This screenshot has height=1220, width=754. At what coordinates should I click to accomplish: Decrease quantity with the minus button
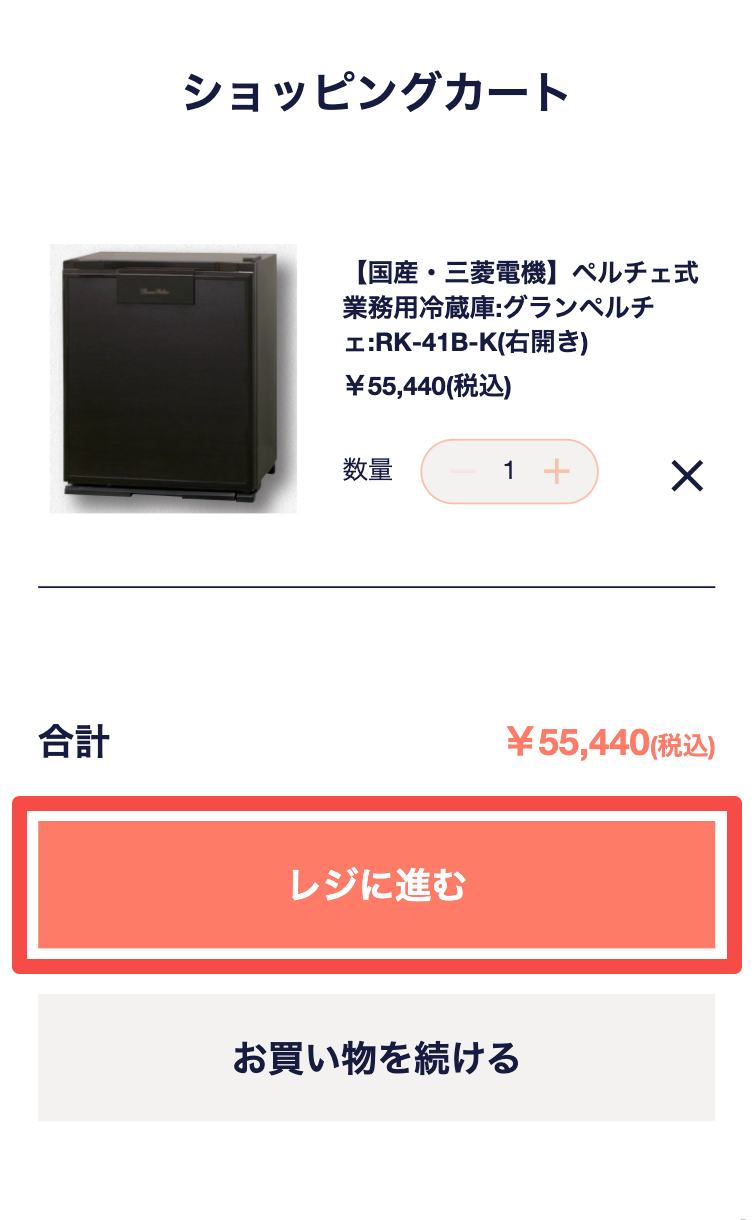463,471
